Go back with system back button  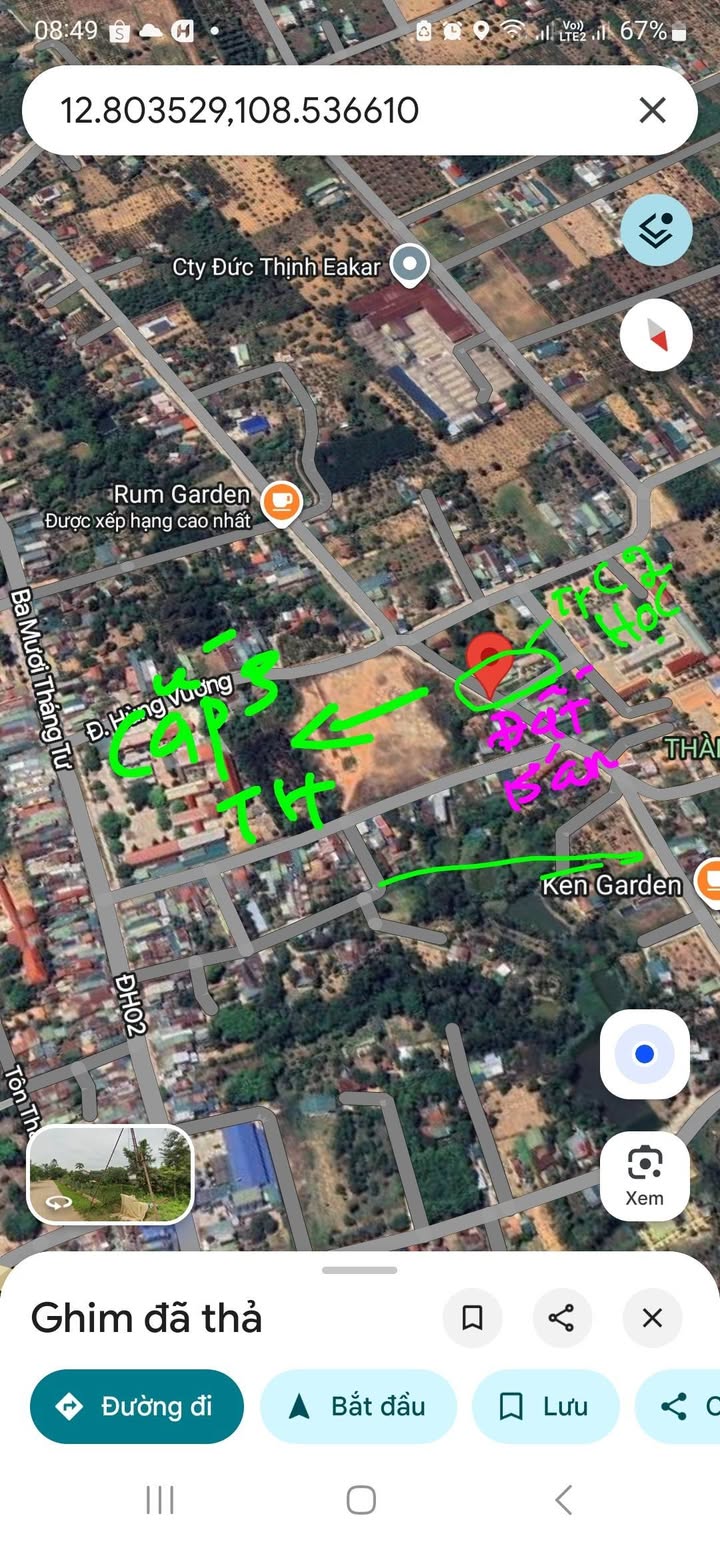pyautogui.click(x=563, y=1500)
